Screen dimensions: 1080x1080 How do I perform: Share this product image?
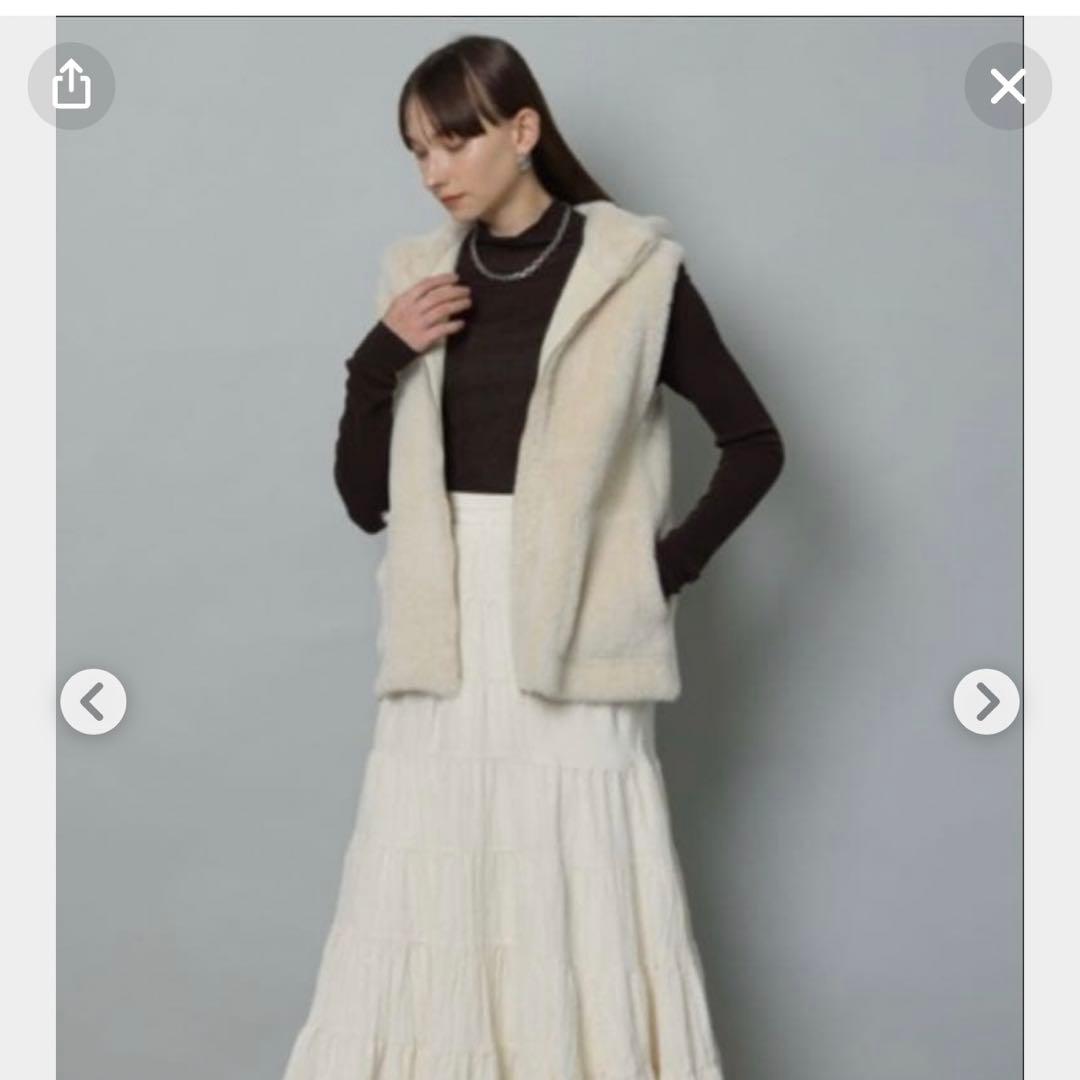click(x=71, y=86)
